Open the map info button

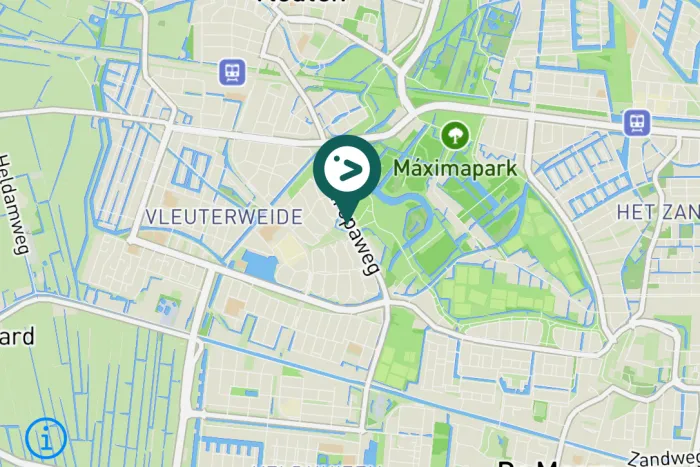pos(46,436)
